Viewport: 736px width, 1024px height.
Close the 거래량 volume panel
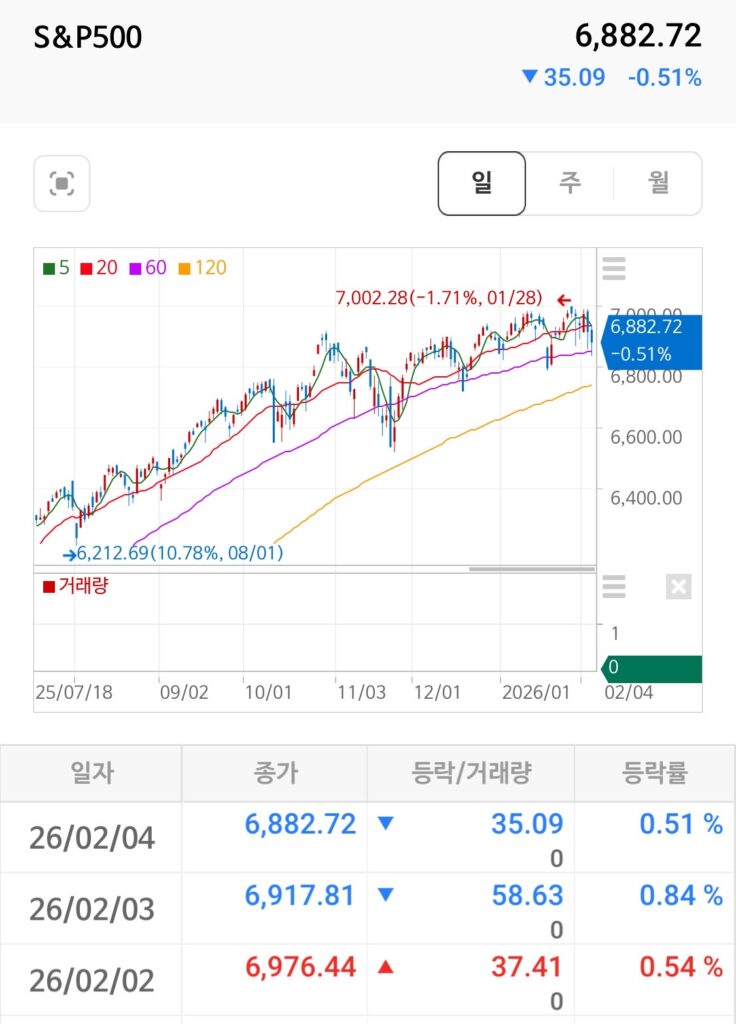678,586
